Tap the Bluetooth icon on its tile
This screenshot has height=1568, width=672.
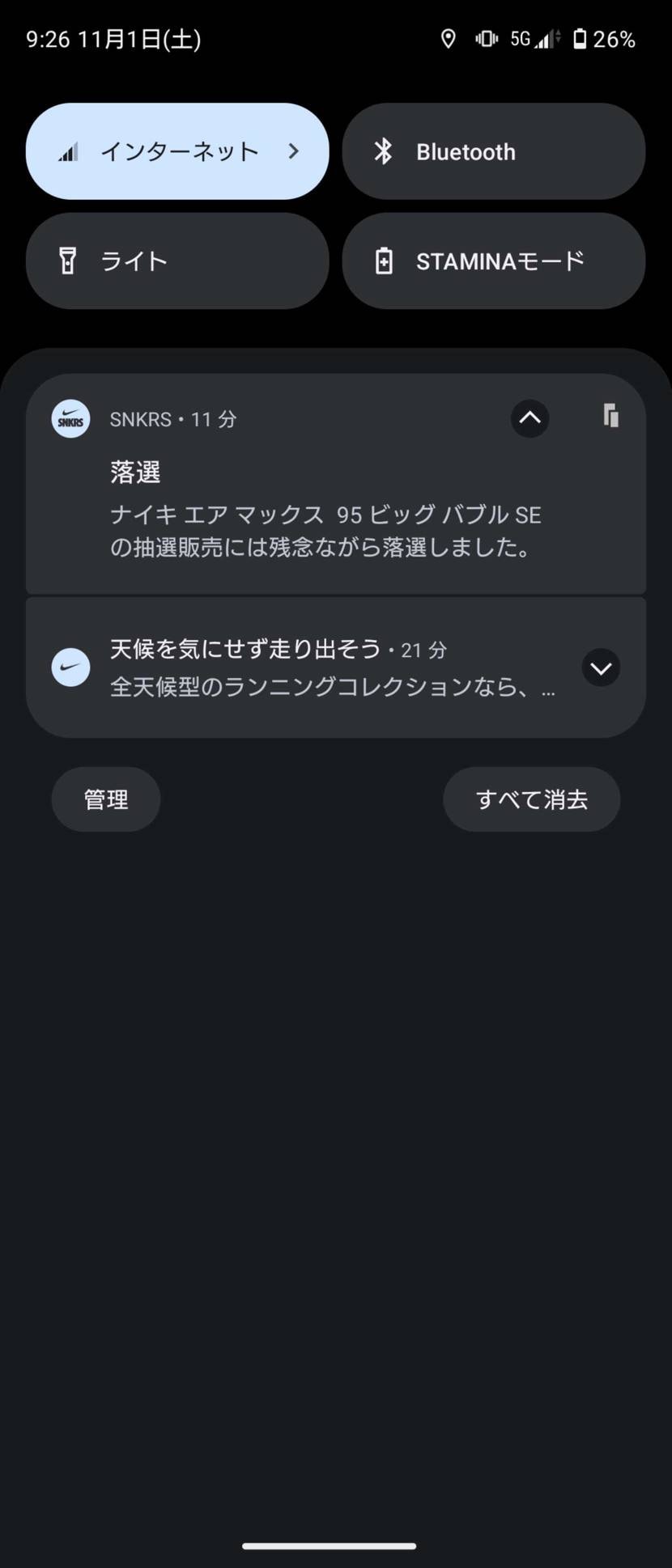click(x=383, y=151)
